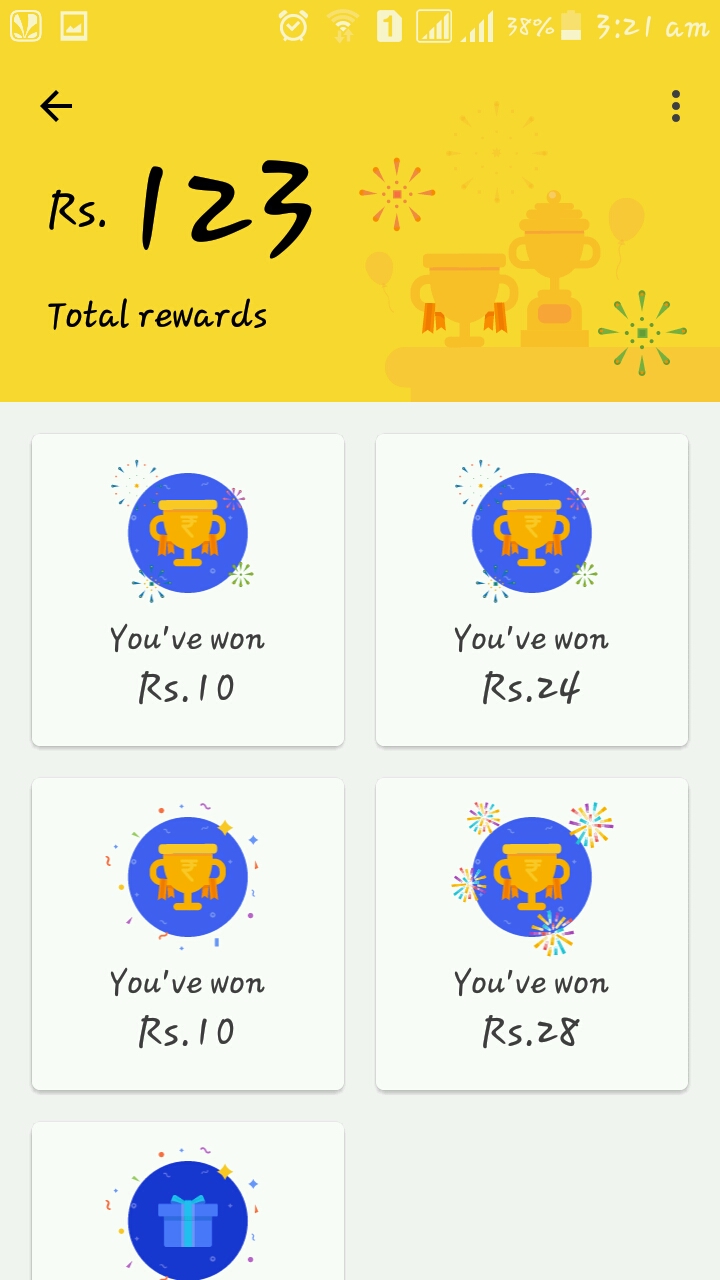Viewport: 720px width, 1280px height.
Task: Open the Rs.10 card with fireworks trophy
Action: click(188, 590)
